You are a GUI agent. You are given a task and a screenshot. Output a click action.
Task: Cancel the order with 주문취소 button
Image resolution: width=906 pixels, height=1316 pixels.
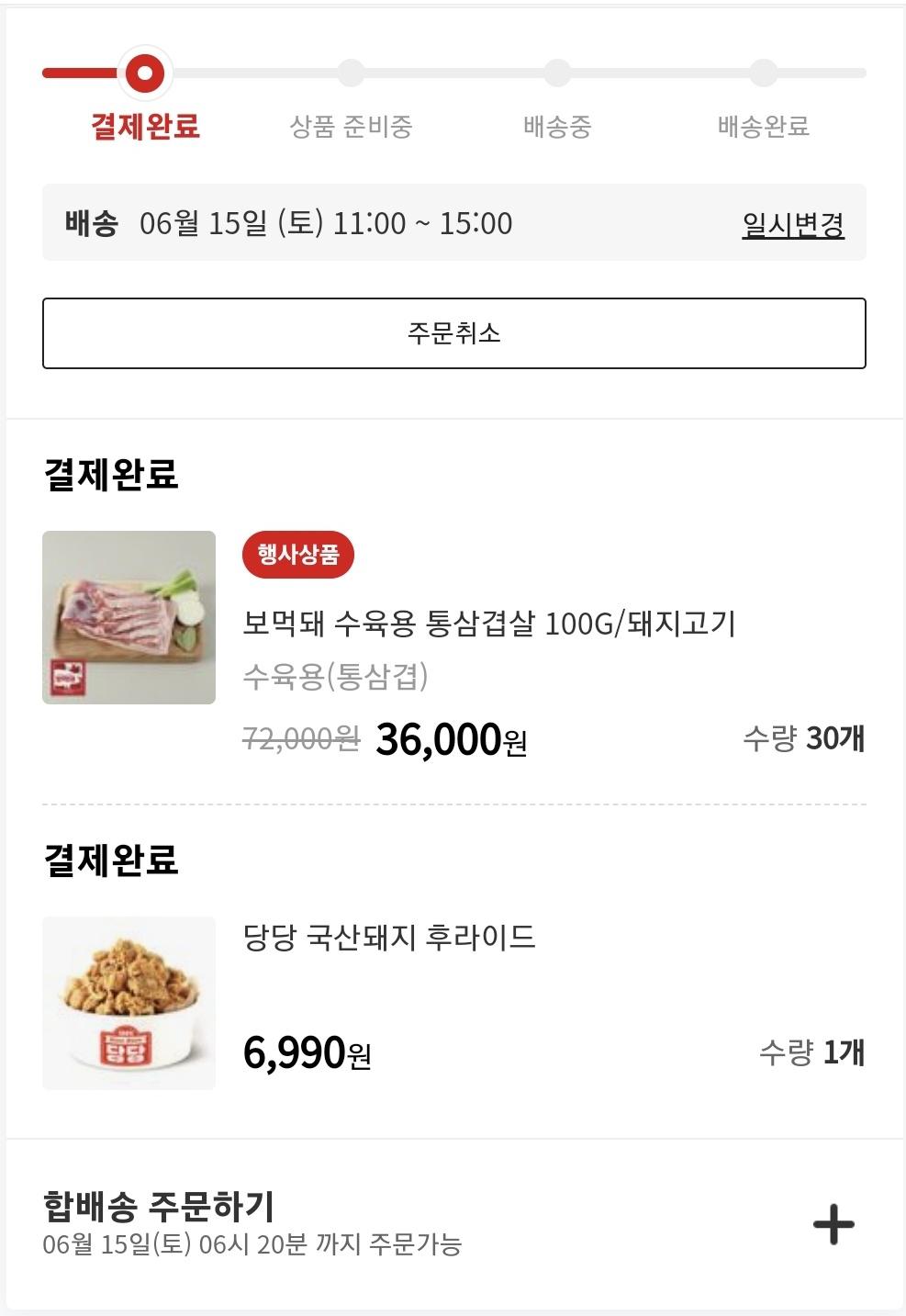click(453, 332)
